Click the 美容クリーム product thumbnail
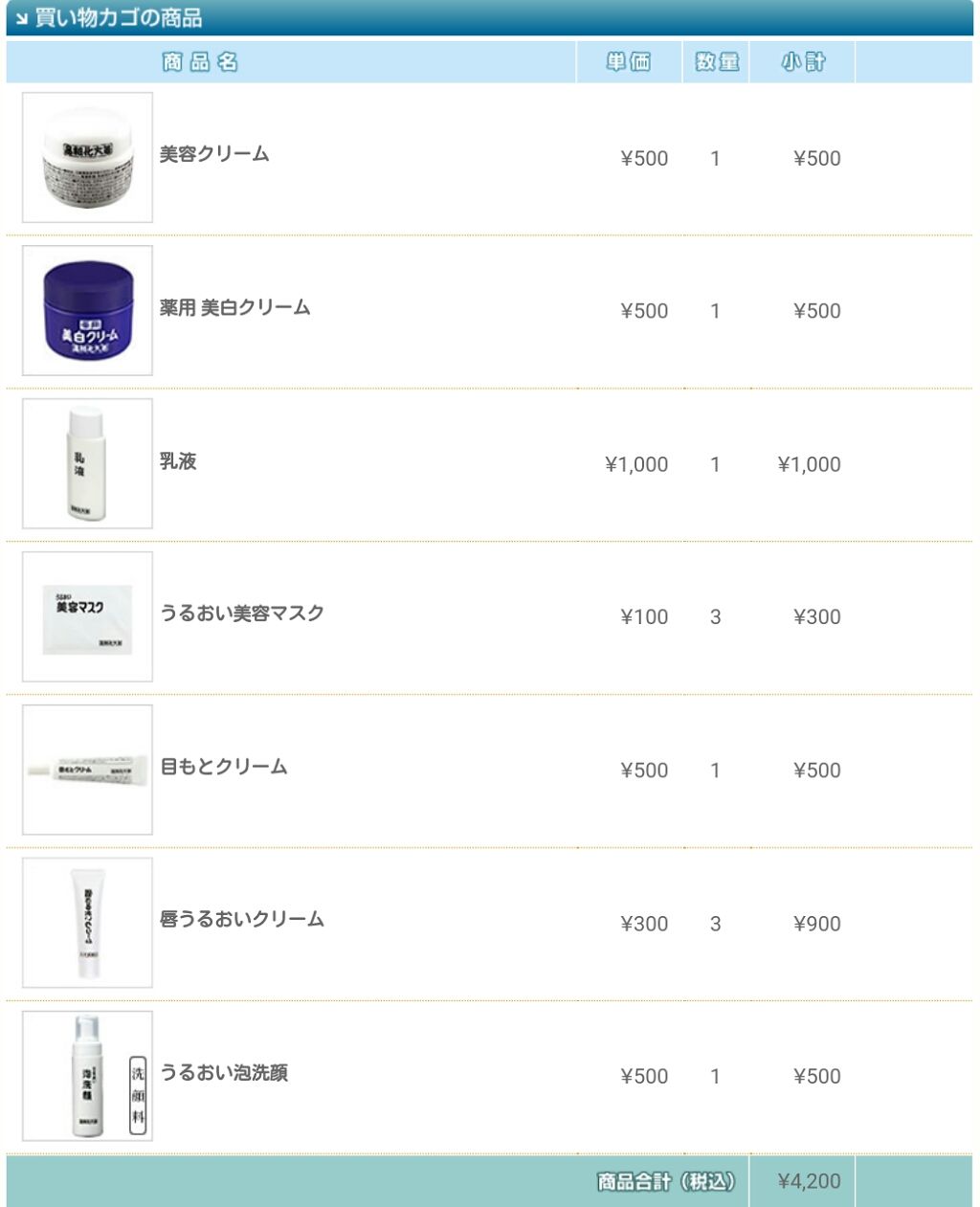 86,156
